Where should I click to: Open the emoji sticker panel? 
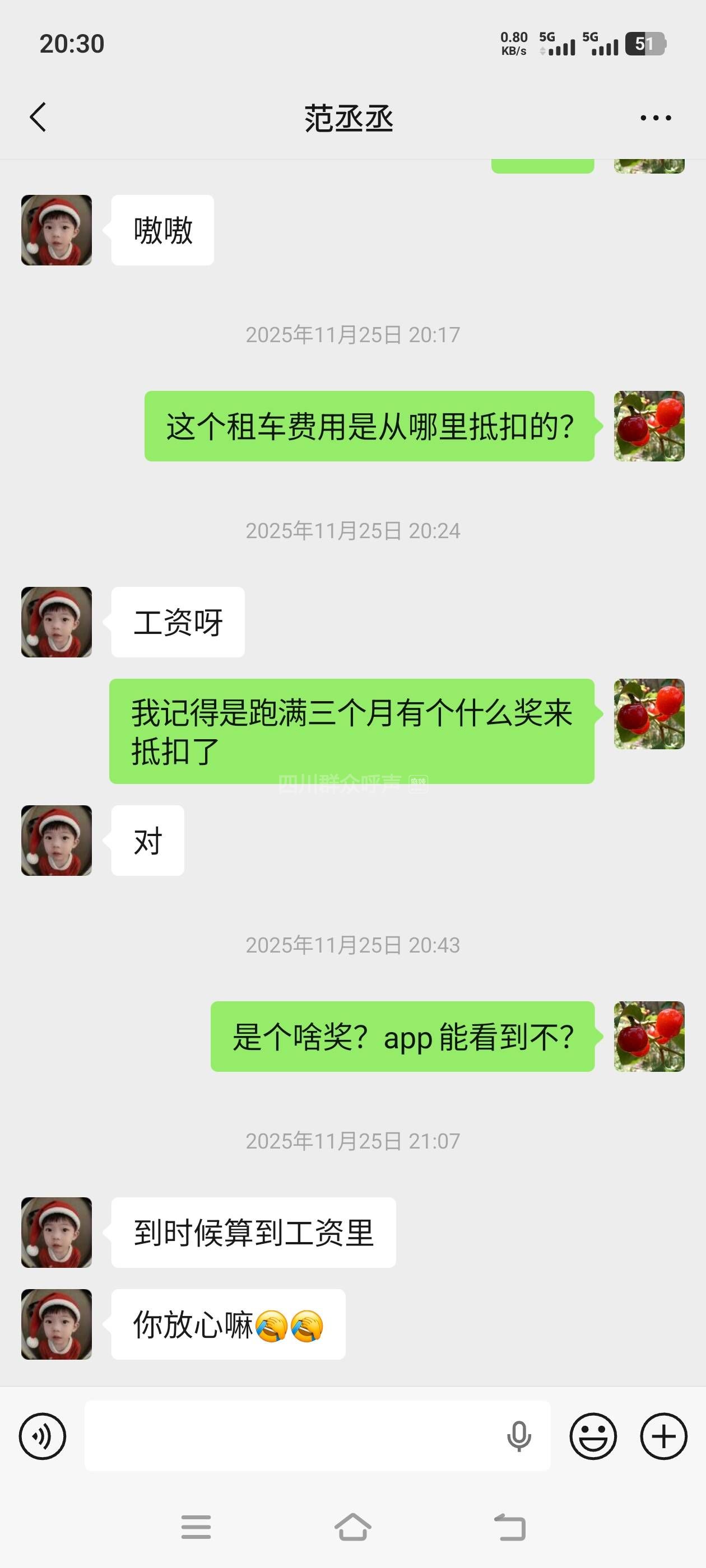coord(593,1436)
